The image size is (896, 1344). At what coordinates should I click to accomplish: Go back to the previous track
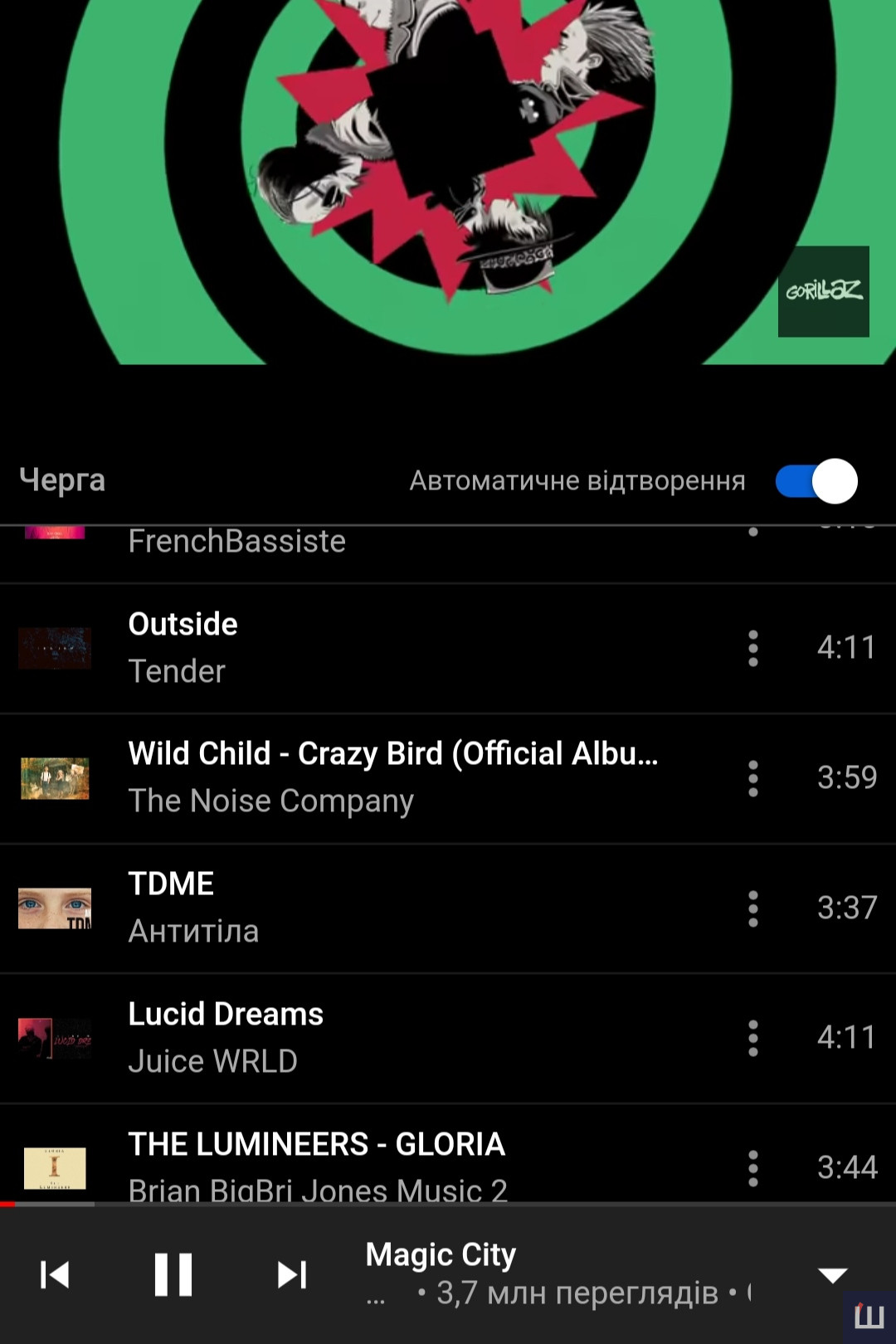tap(55, 1274)
